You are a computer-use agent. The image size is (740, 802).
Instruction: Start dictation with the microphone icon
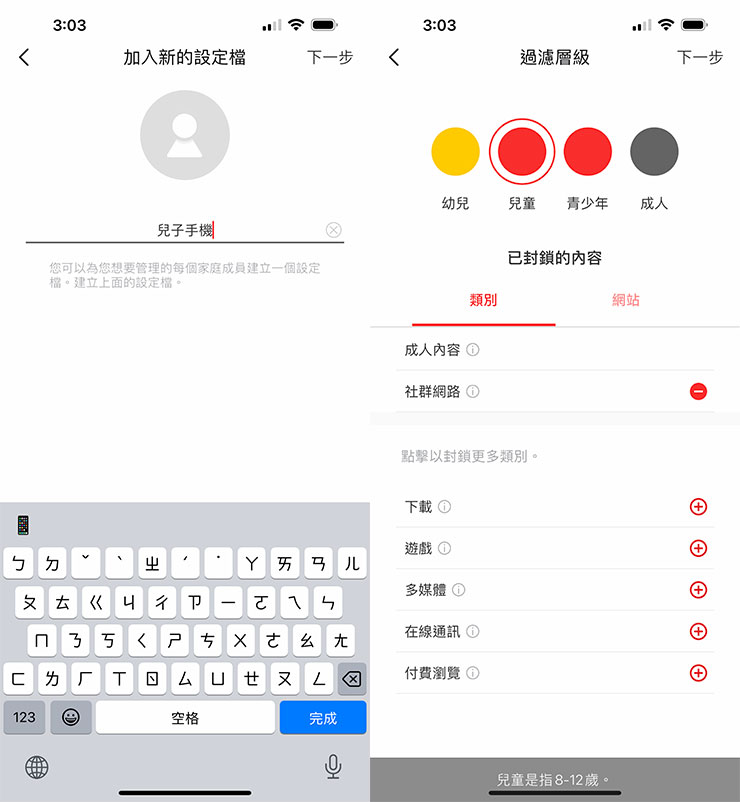point(332,767)
